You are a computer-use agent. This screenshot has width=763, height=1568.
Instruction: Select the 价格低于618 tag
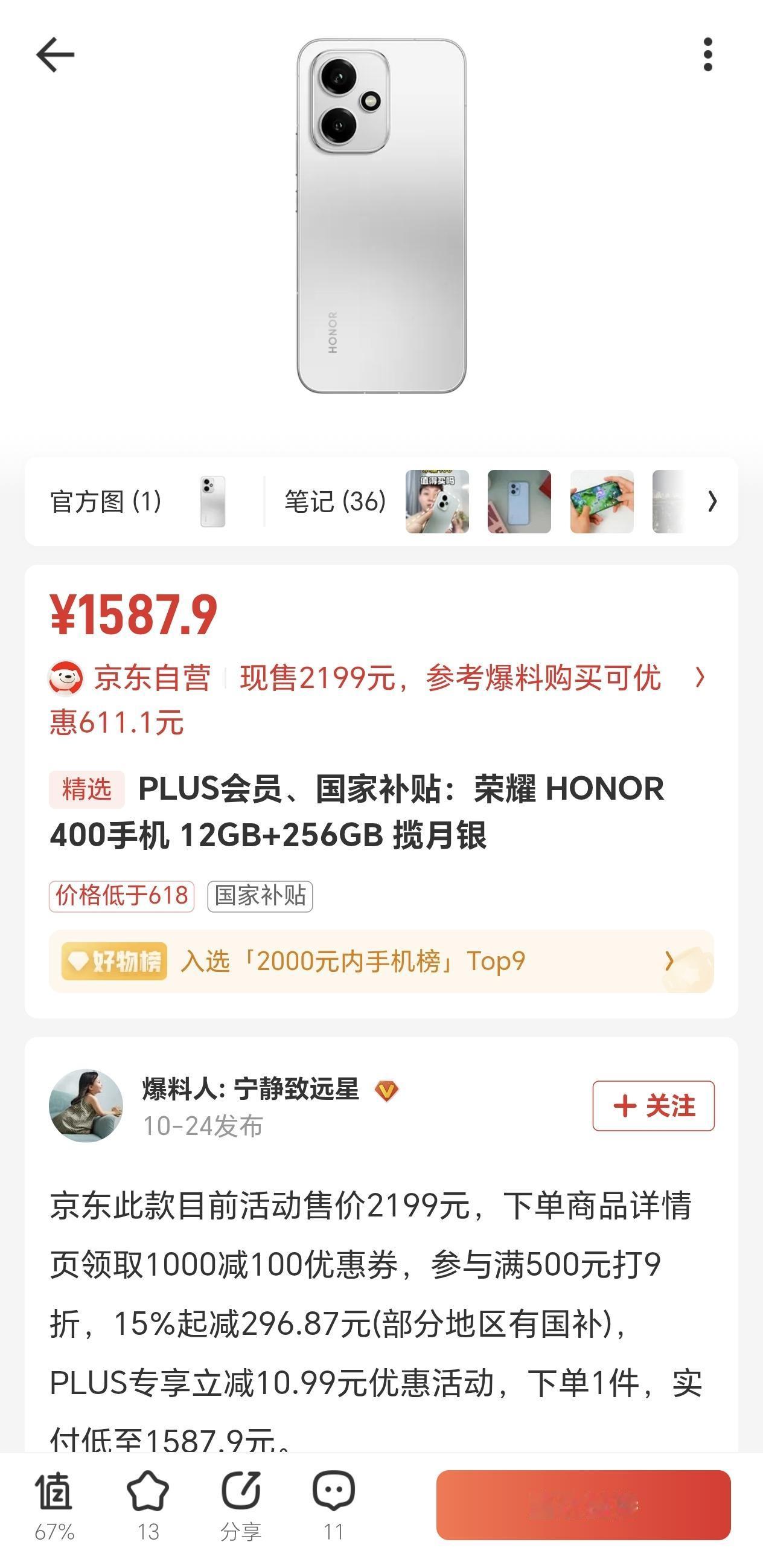point(122,896)
